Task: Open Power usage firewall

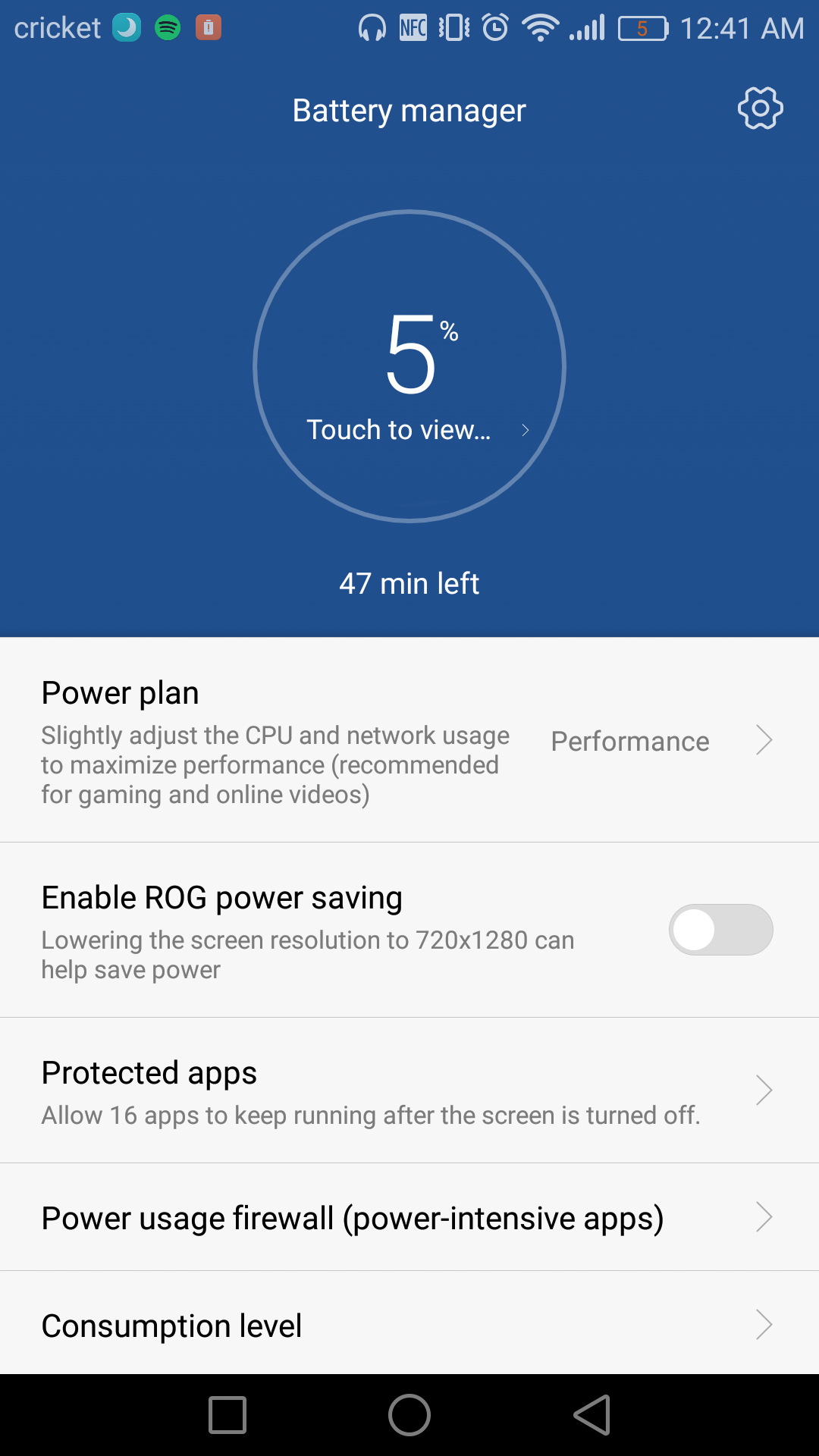Action: pos(409,1218)
